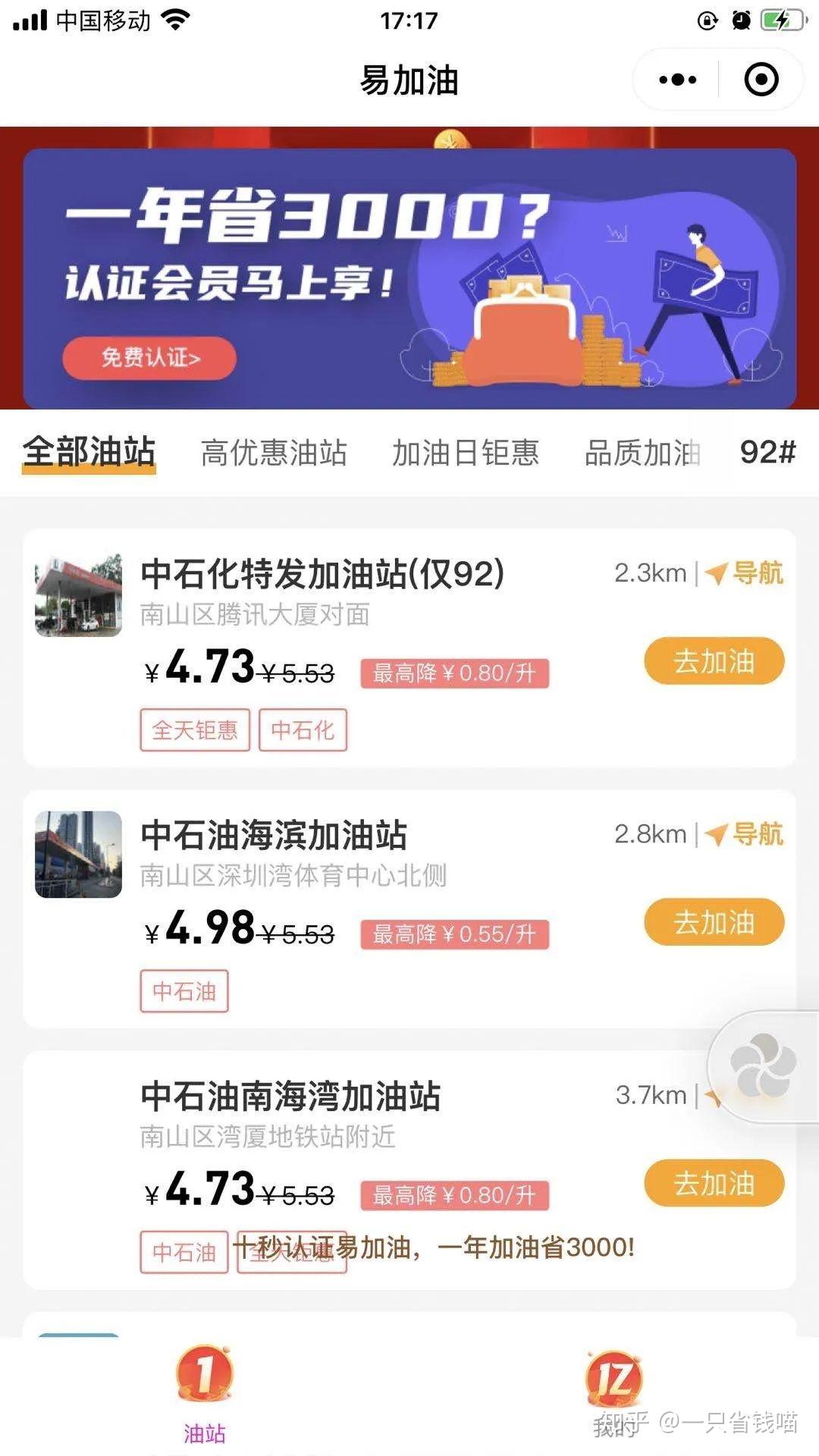Open 中石油海滨加油站 station photo
This screenshot has width=819, height=1456.
pos(79,855)
